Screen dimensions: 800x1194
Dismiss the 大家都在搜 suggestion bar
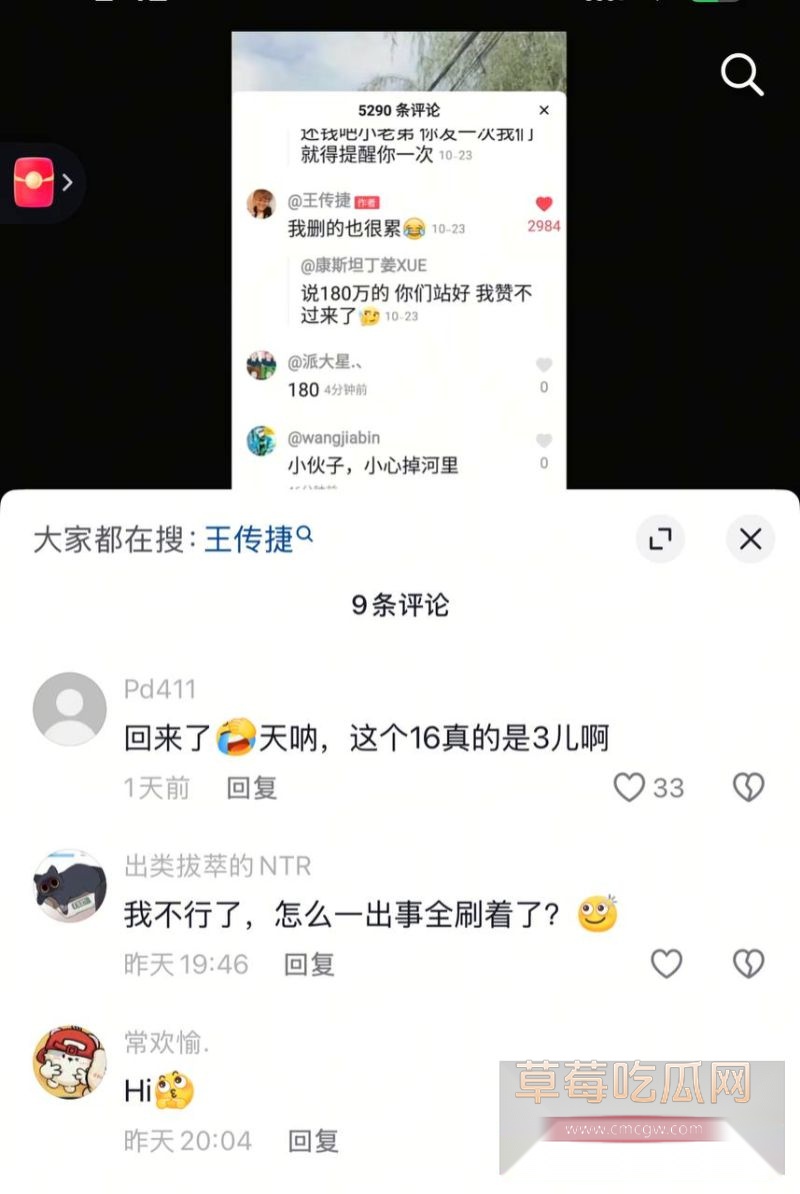[x=750, y=539]
